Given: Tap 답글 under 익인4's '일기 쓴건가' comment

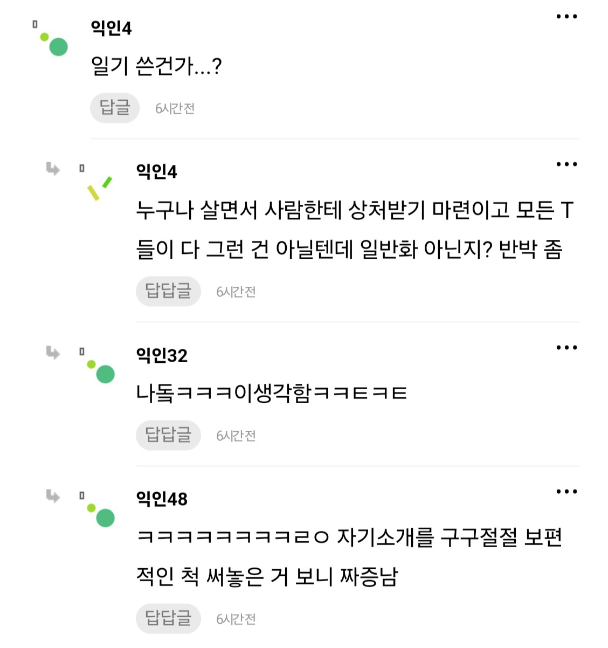Looking at the screenshot, I should (x=115, y=108).
